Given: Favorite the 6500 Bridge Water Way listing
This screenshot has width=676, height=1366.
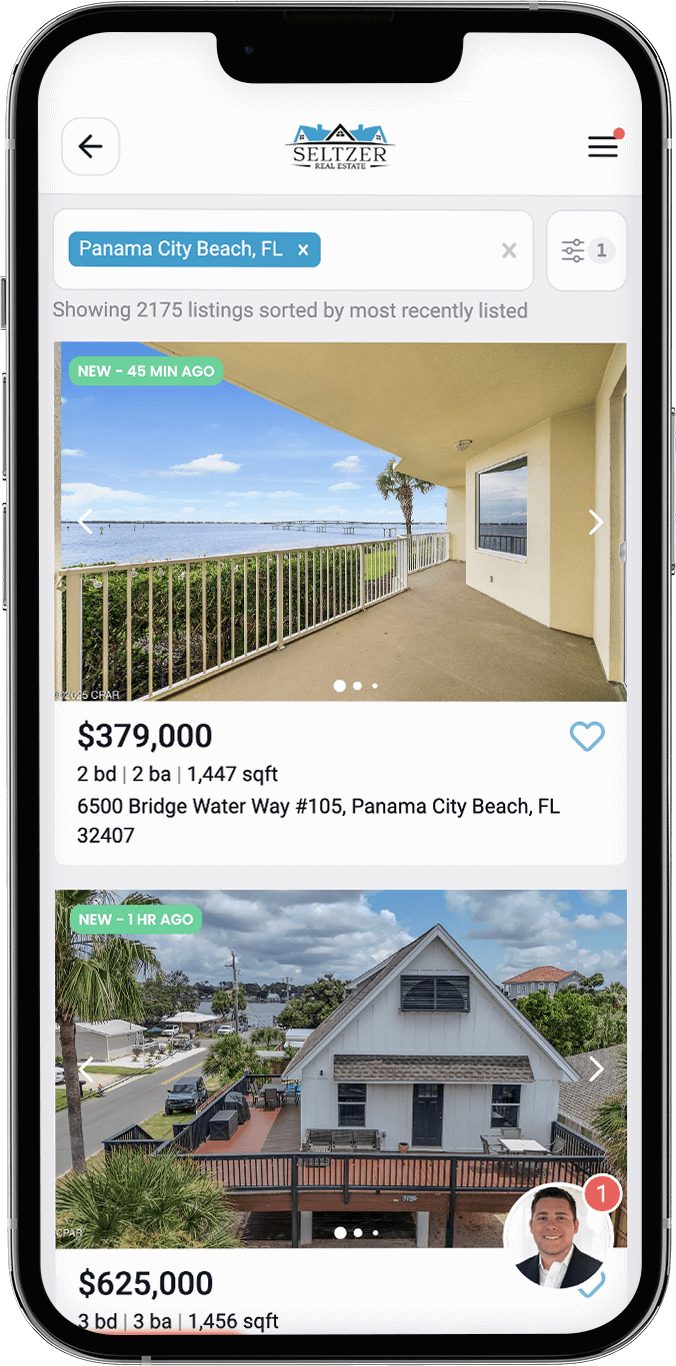Looking at the screenshot, I should (587, 737).
